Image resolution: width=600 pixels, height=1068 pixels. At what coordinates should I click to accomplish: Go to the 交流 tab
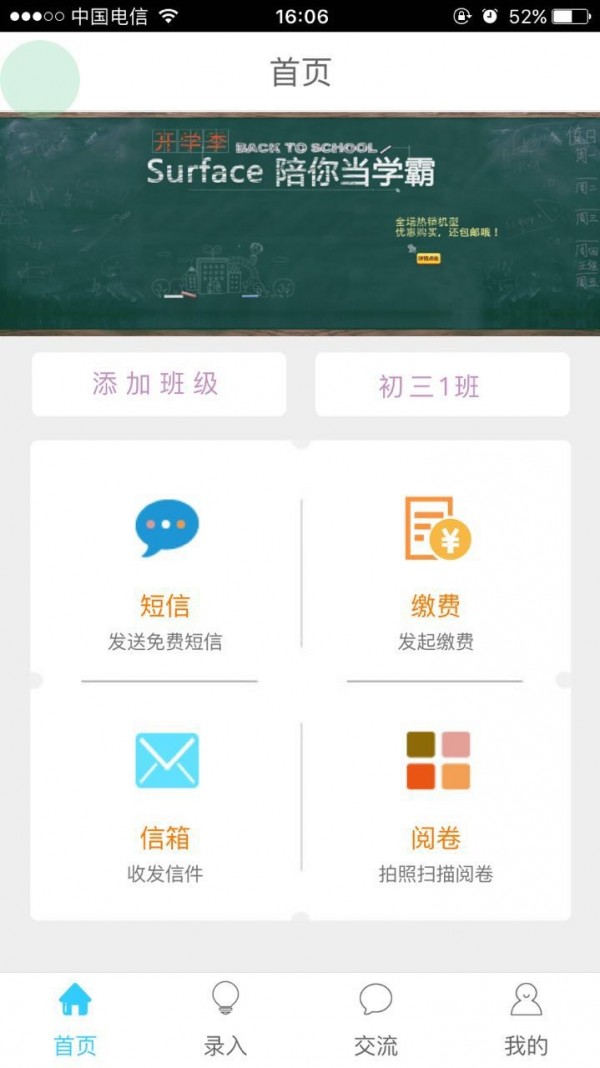pos(375,1019)
